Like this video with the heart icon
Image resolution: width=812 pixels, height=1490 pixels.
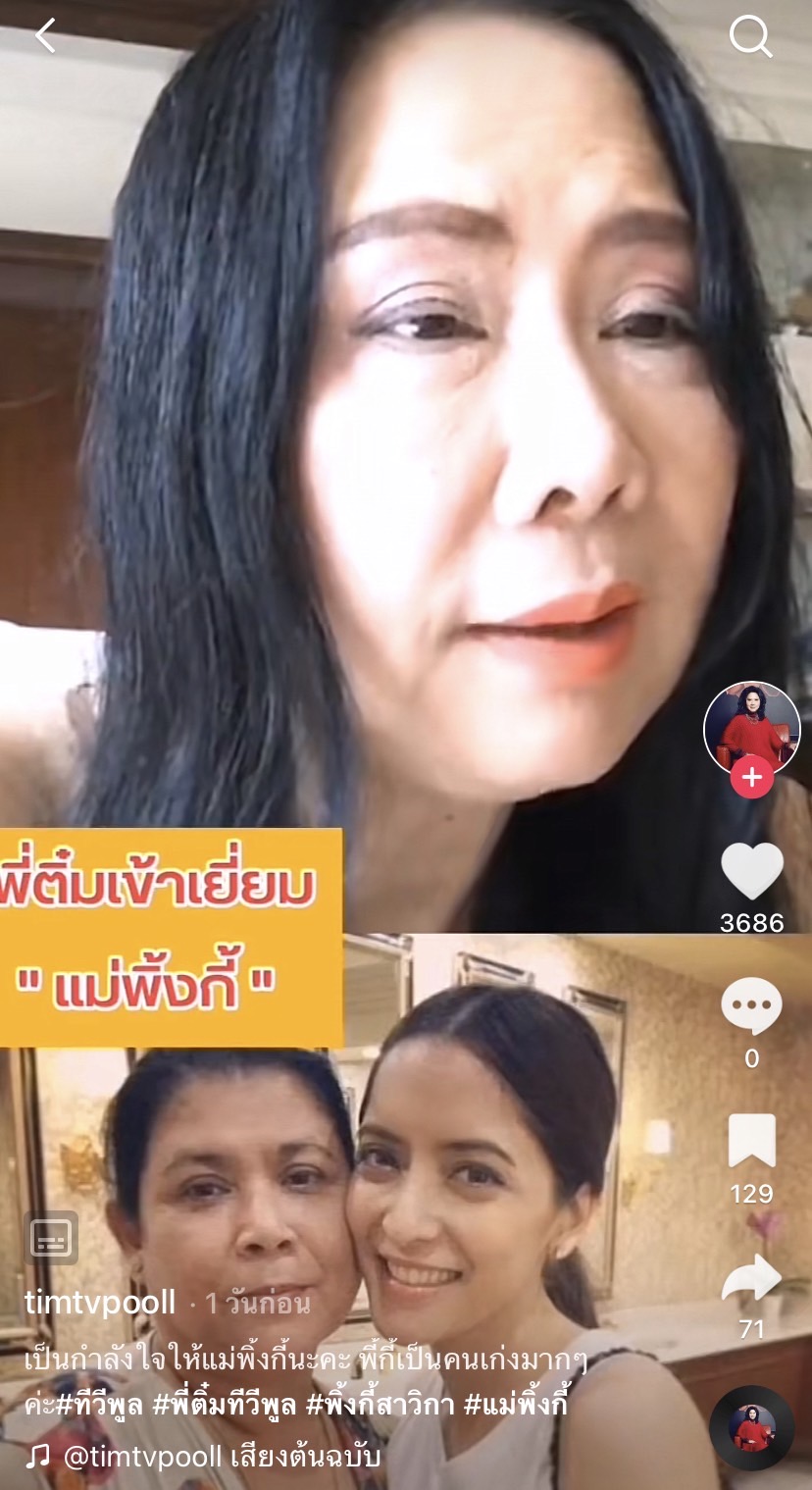coord(752,871)
